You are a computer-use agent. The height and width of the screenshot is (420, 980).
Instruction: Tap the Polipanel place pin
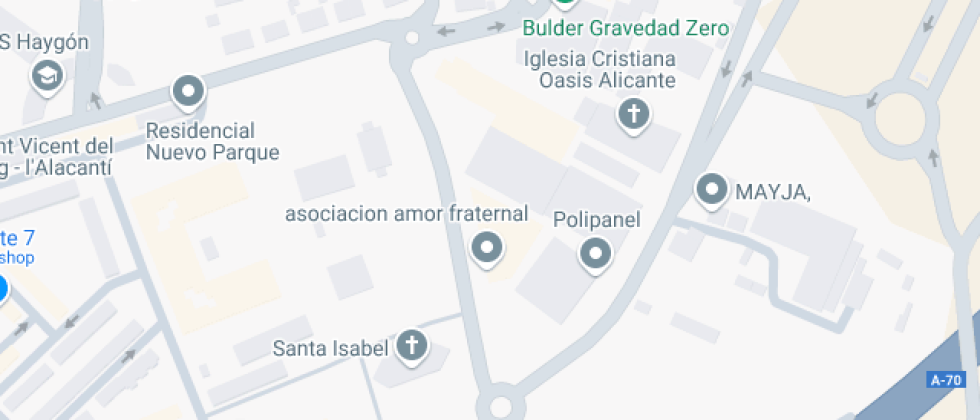pyautogui.click(x=596, y=254)
